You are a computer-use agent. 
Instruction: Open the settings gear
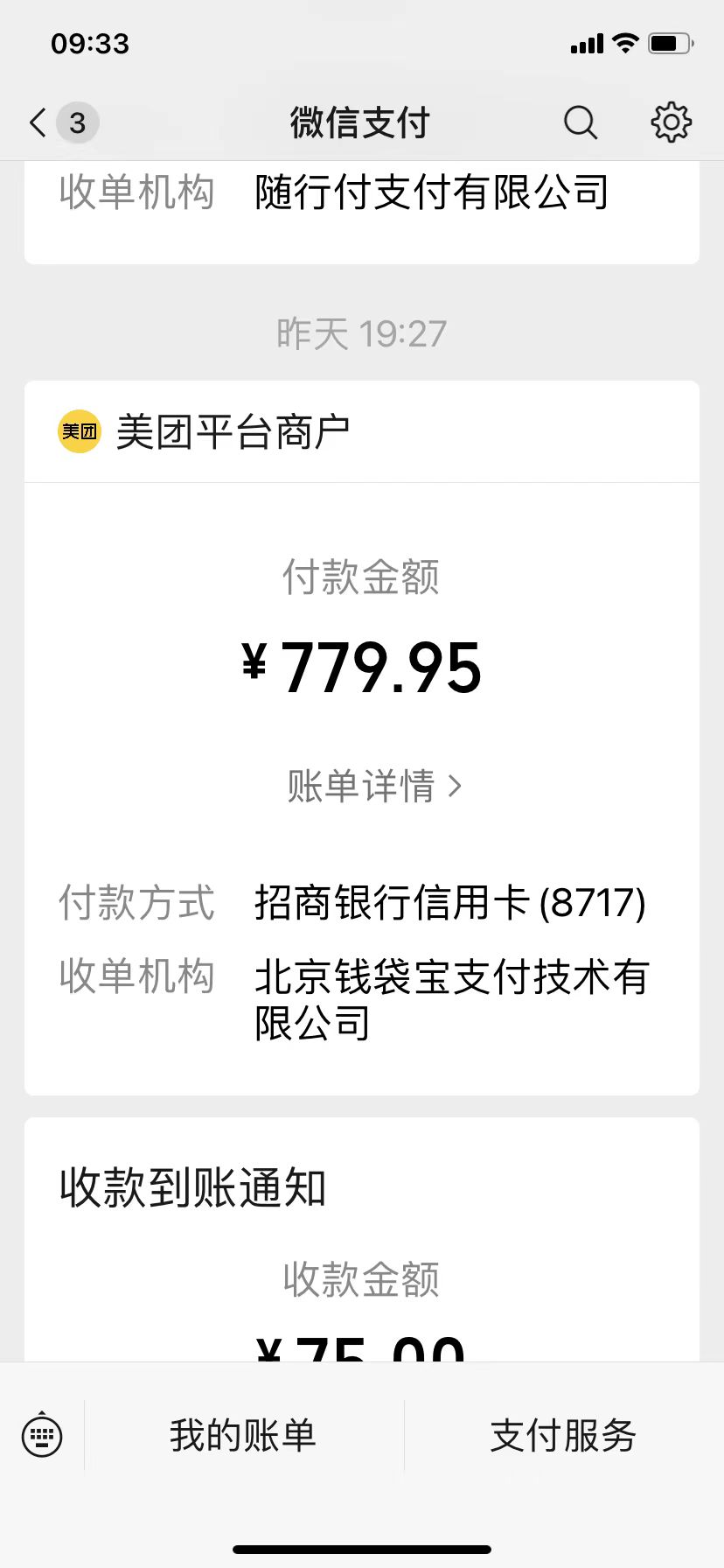(671, 122)
